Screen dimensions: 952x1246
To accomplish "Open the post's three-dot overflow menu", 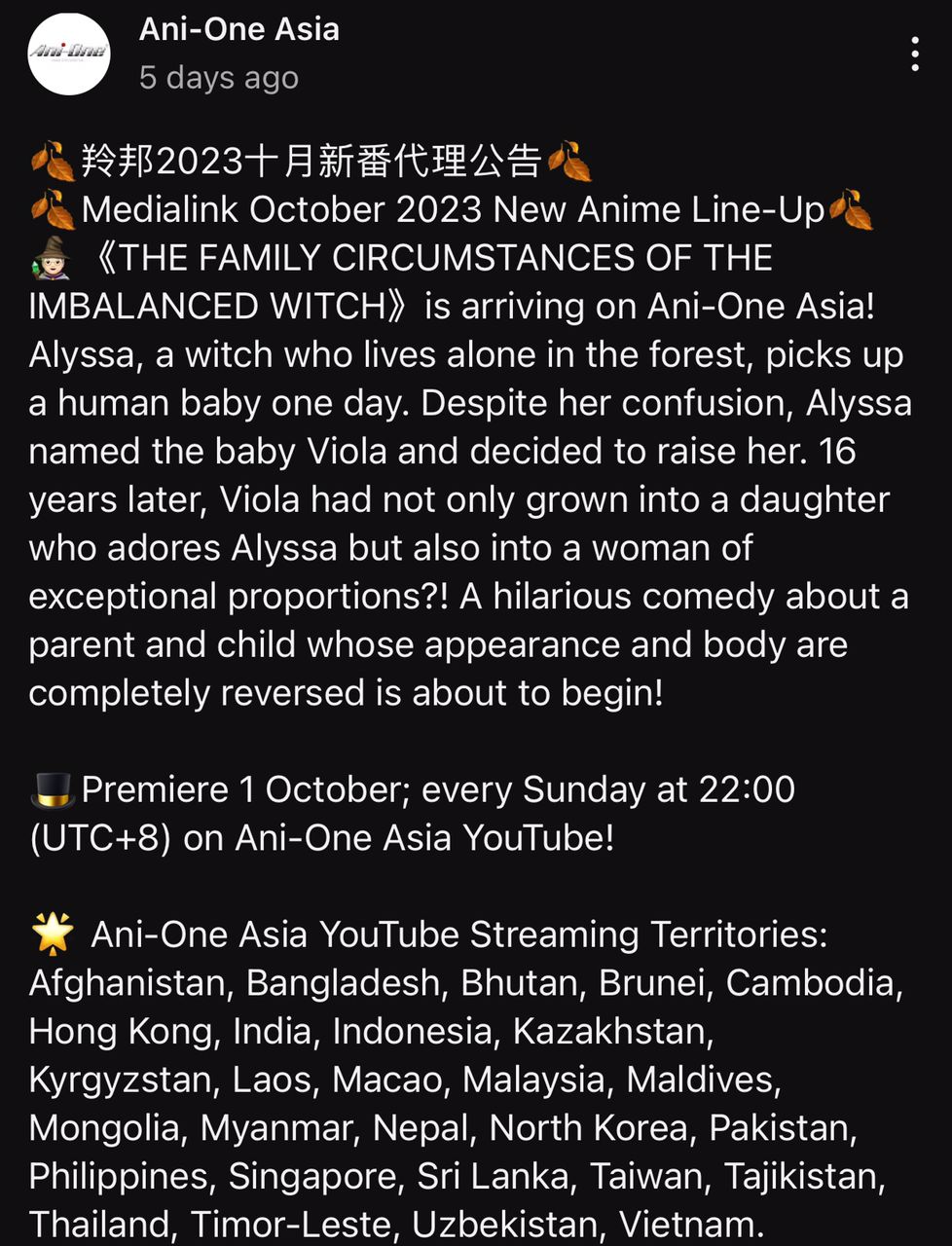I will [914, 55].
